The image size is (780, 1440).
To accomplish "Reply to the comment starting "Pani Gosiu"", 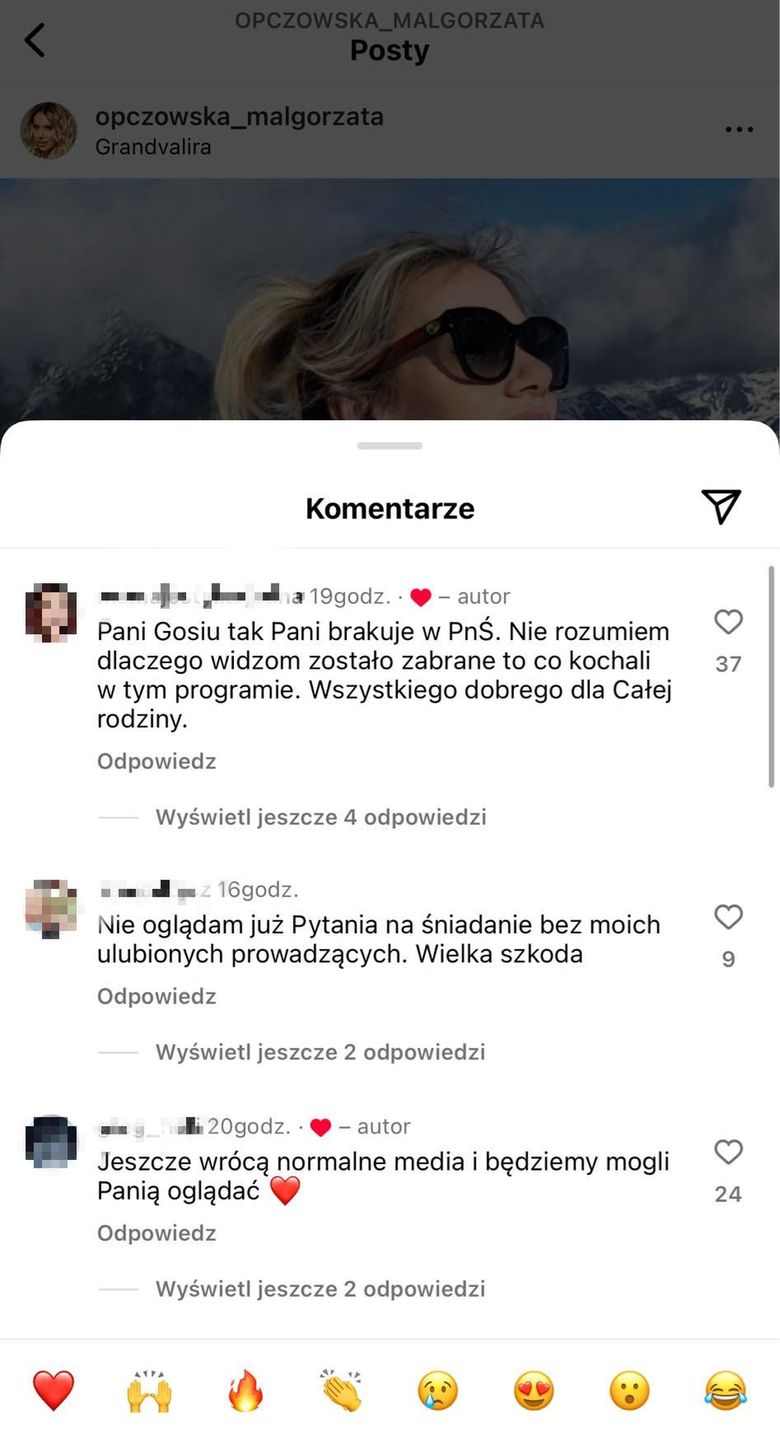I will point(157,761).
